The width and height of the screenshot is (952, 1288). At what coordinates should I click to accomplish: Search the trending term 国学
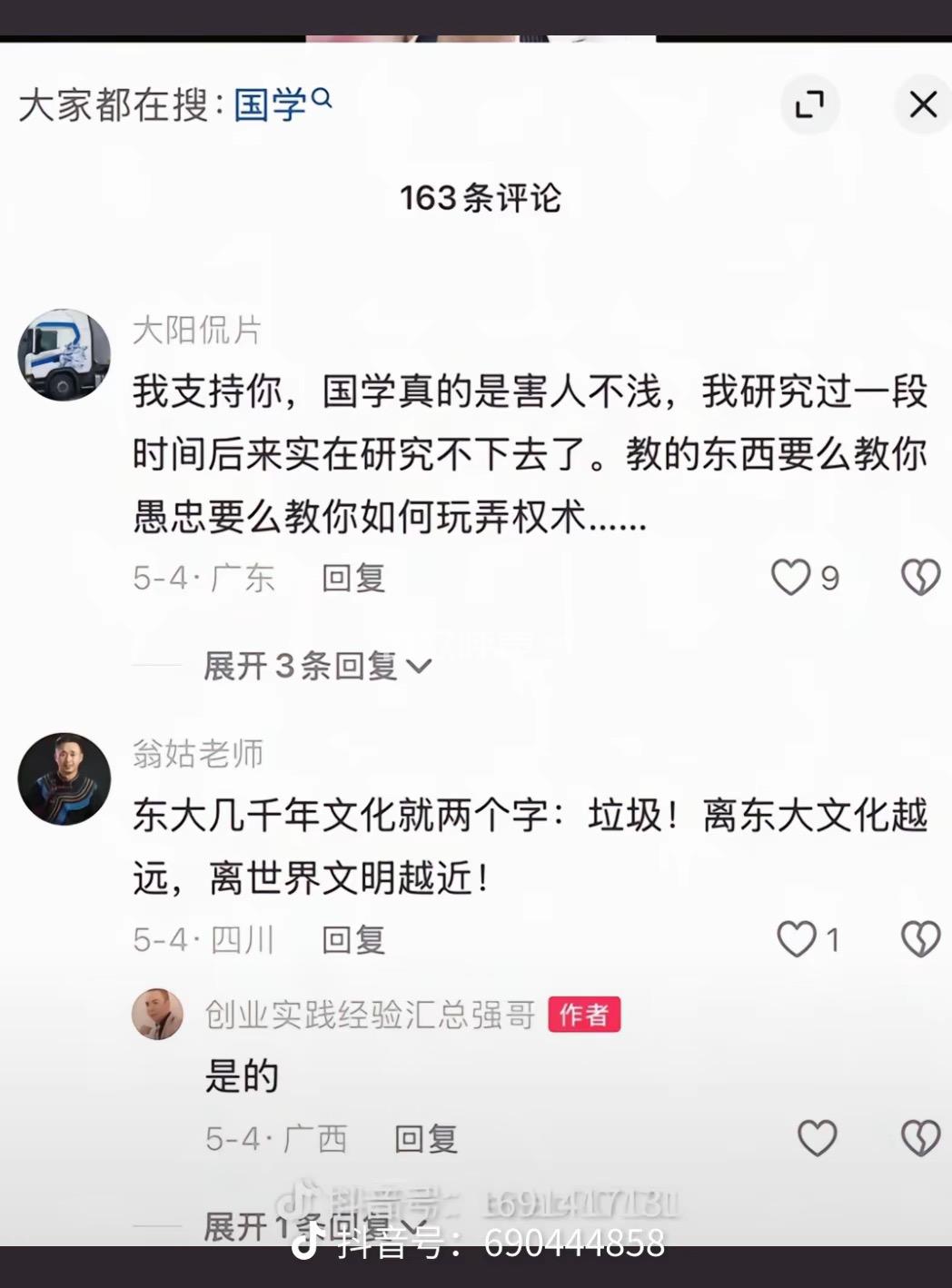click(282, 104)
